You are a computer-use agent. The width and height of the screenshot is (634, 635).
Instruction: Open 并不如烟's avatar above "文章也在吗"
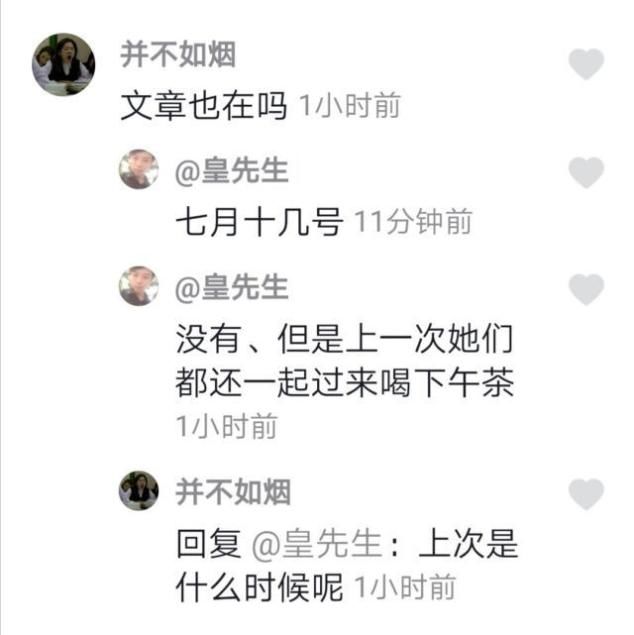[x=63, y=64]
